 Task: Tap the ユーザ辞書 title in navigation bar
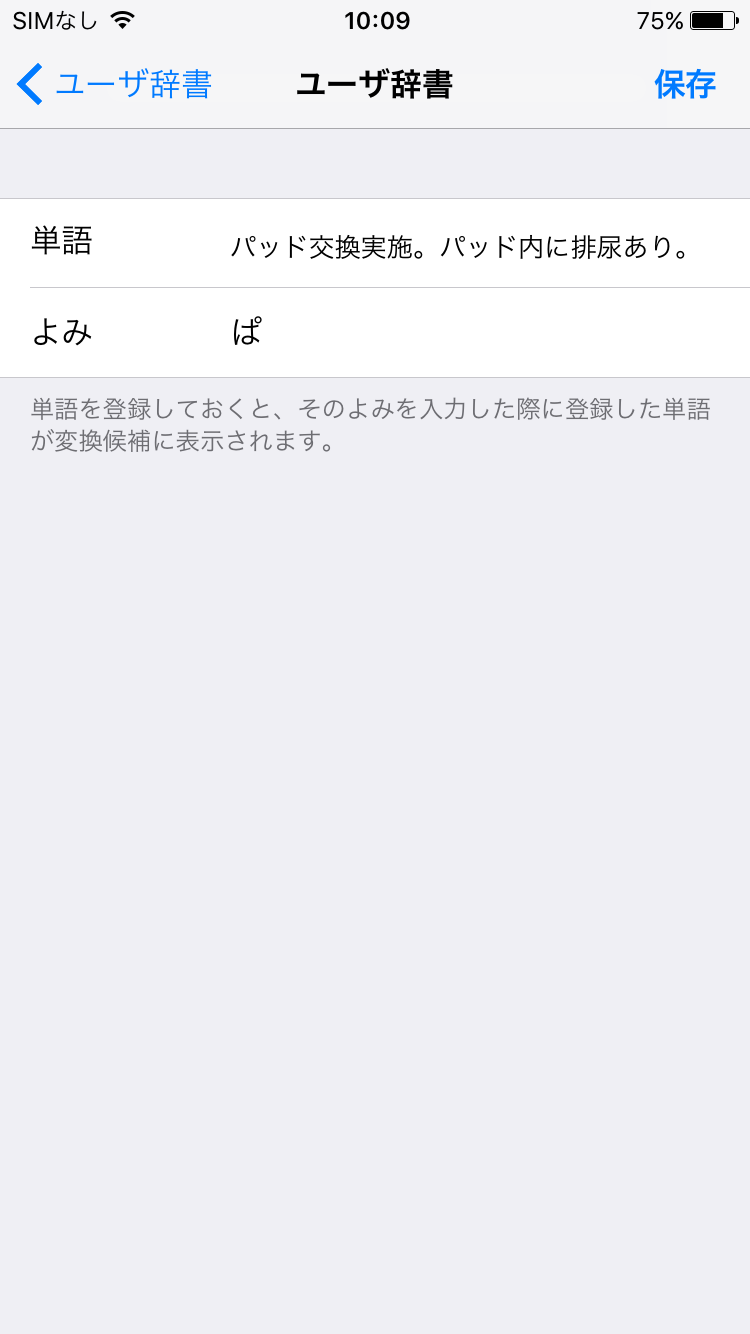[x=375, y=84]
